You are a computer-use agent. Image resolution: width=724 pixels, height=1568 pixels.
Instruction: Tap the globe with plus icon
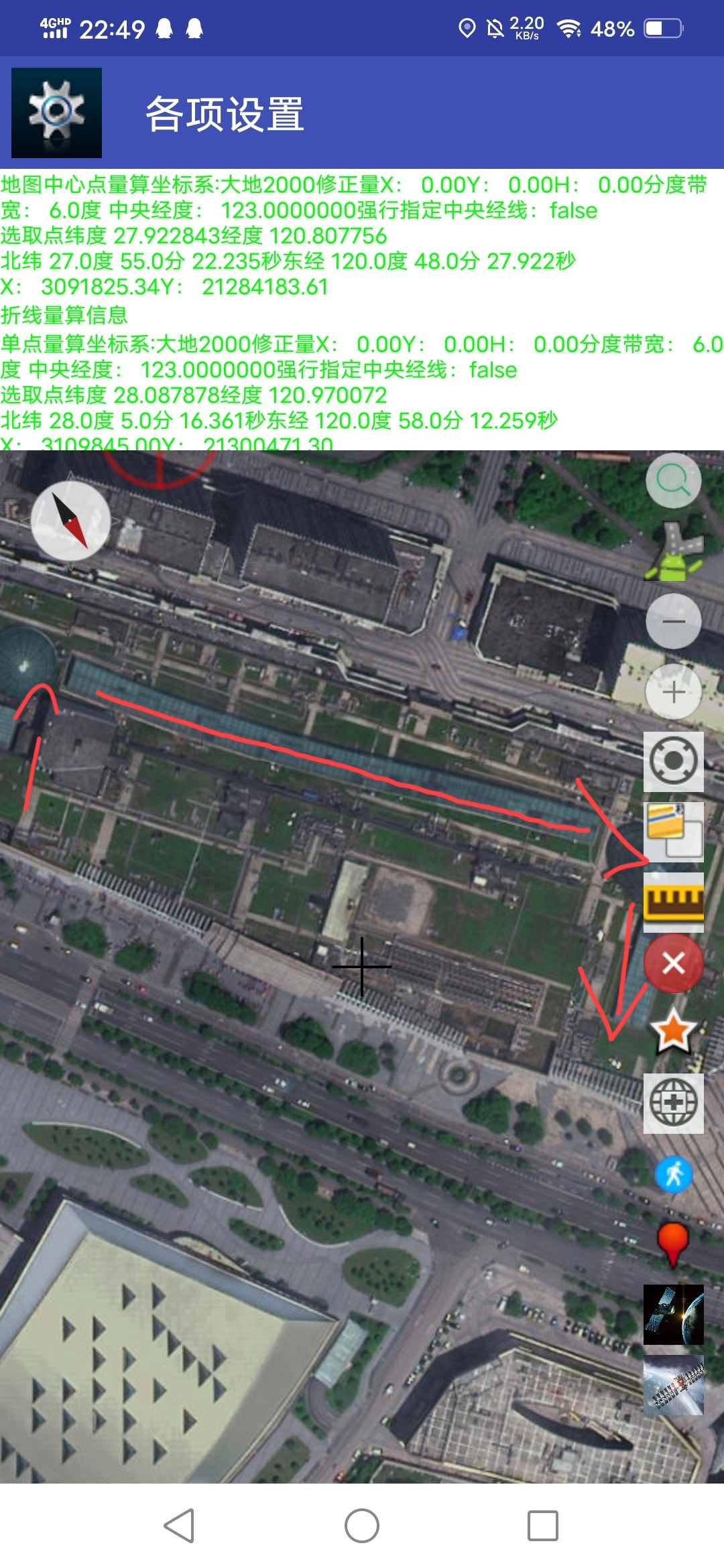[x=673, y=1103]
